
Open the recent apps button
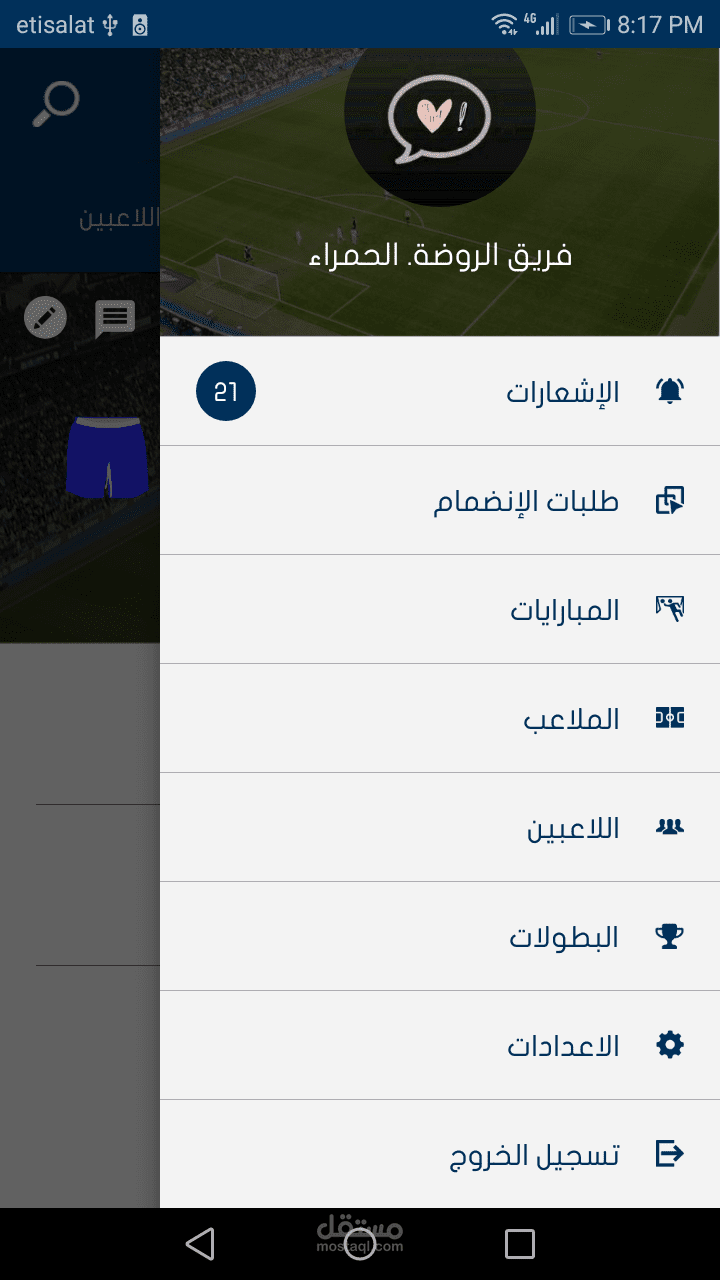(x=520, y=1244)
